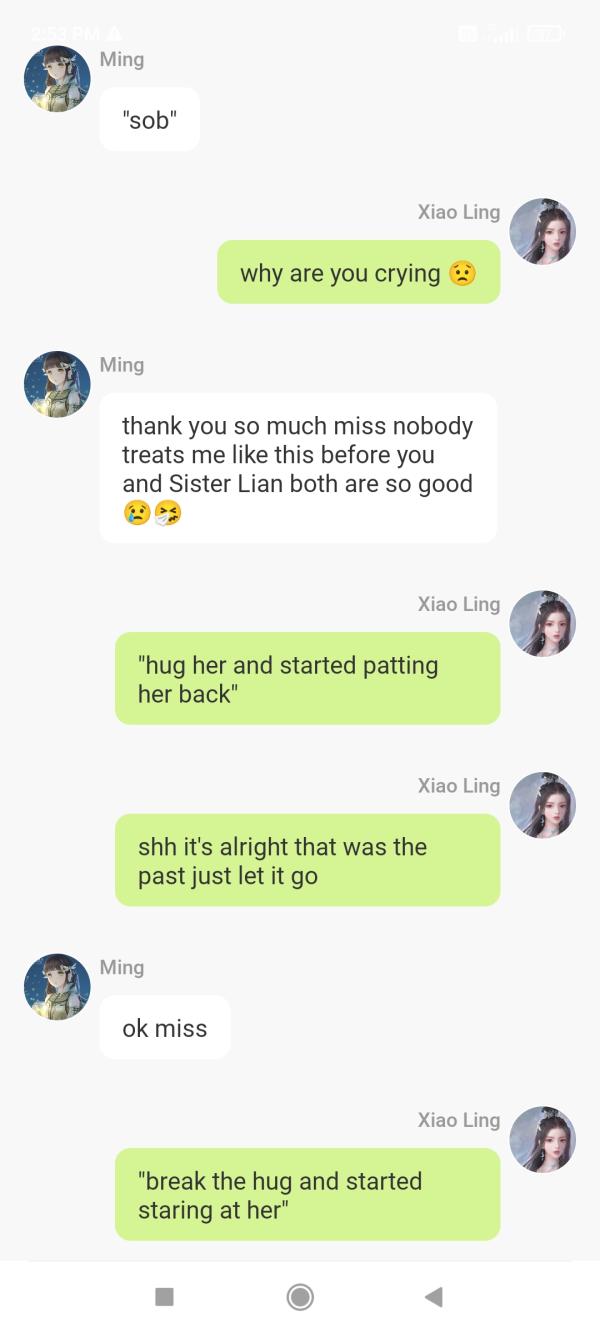Viewport: 600px width, 1333px height.
Task: Go back with the system back button
Action: coord(433,1297)
